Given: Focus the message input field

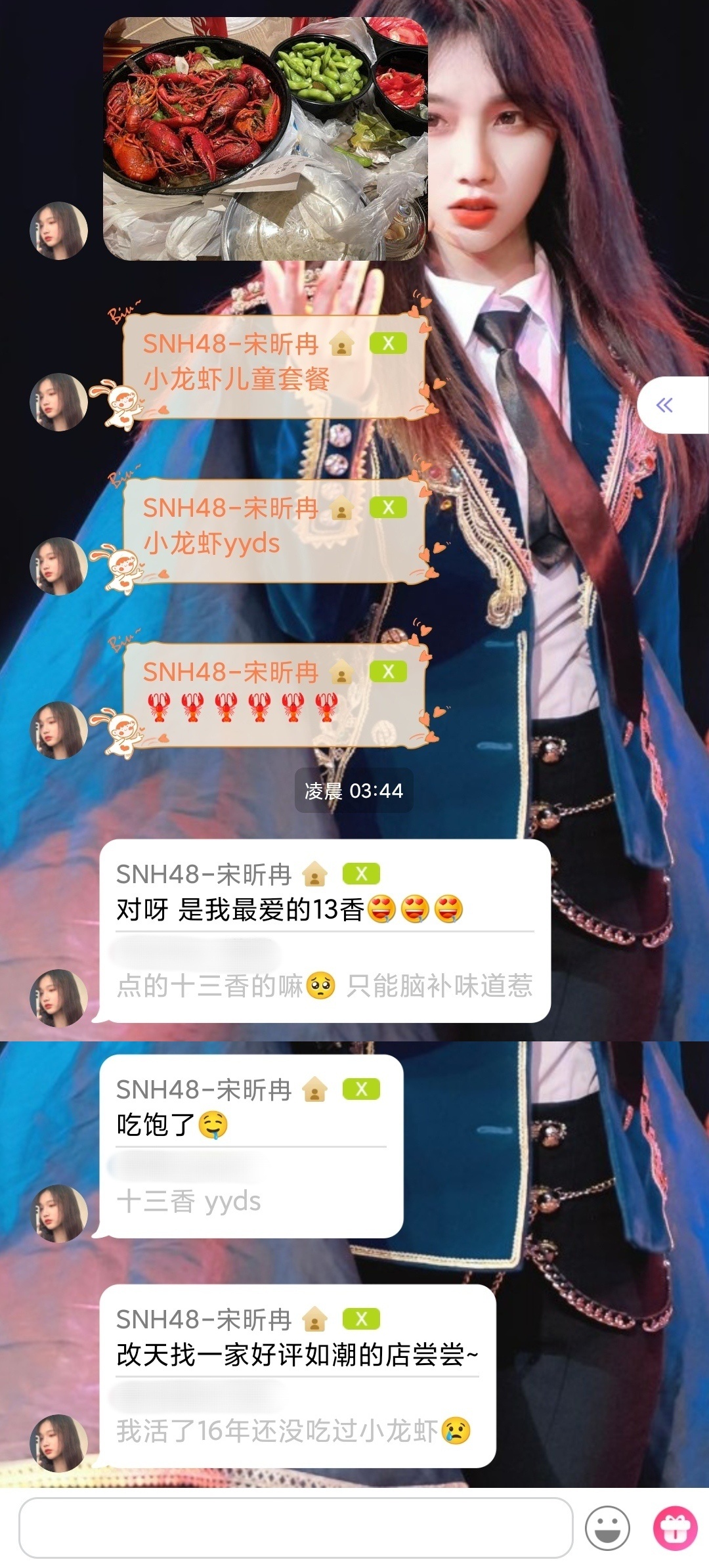Looking at the screenshot, I should point(295,1527).
